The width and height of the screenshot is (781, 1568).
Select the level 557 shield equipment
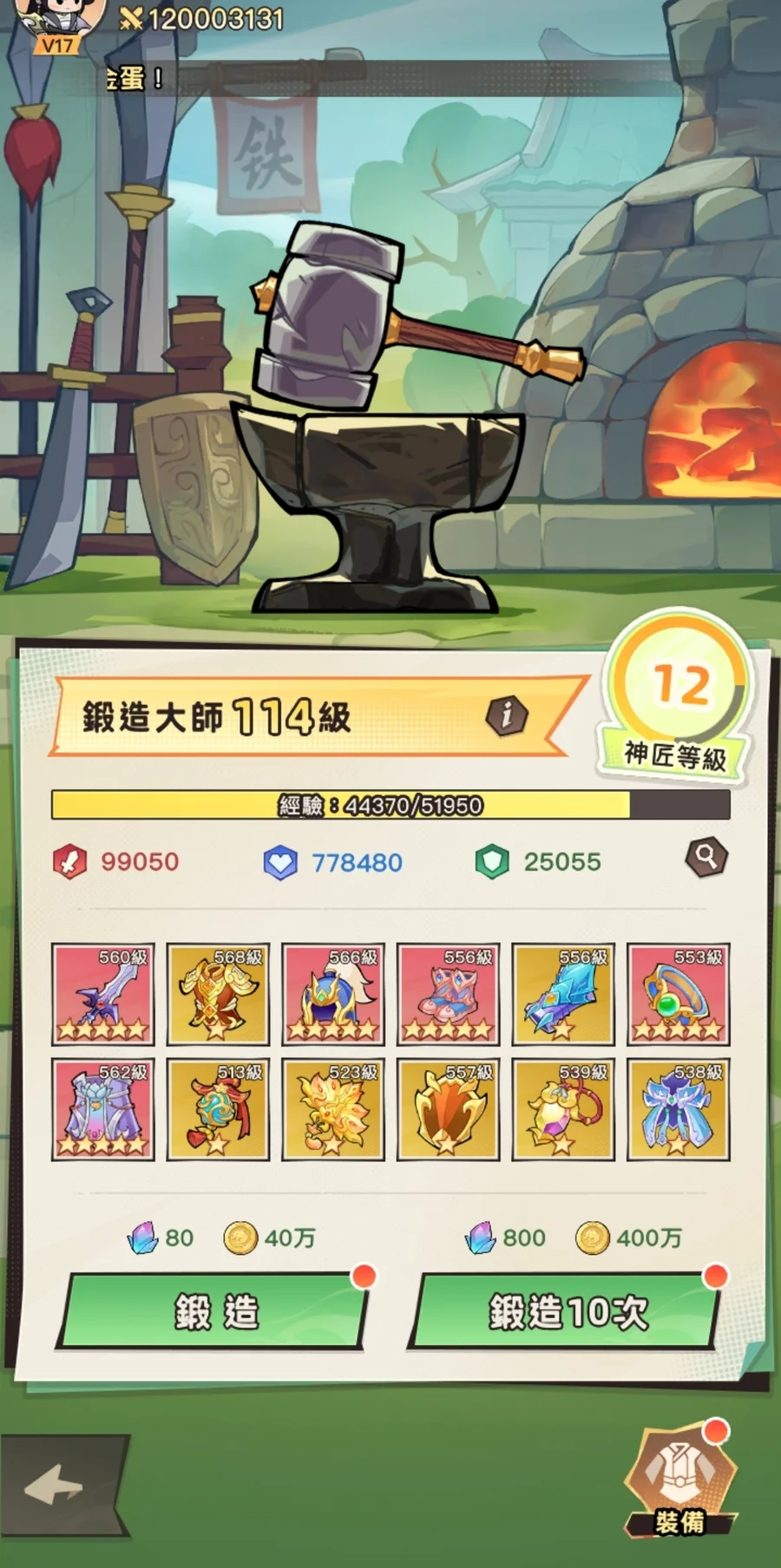click(448, 1109)
